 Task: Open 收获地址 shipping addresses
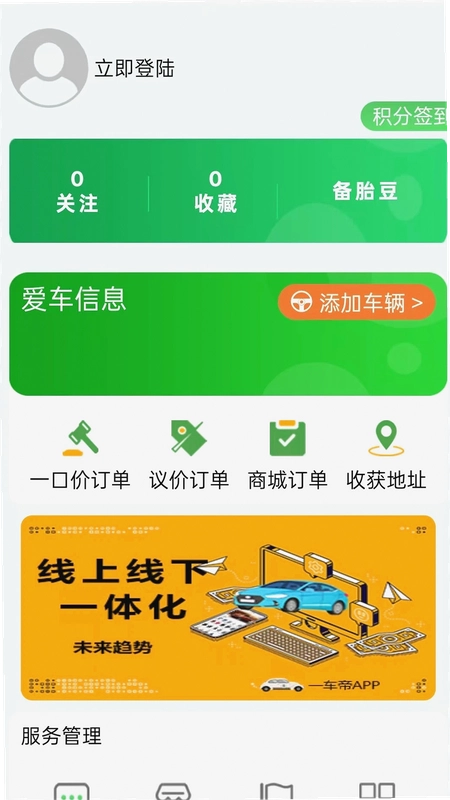[x=386, y=454]
